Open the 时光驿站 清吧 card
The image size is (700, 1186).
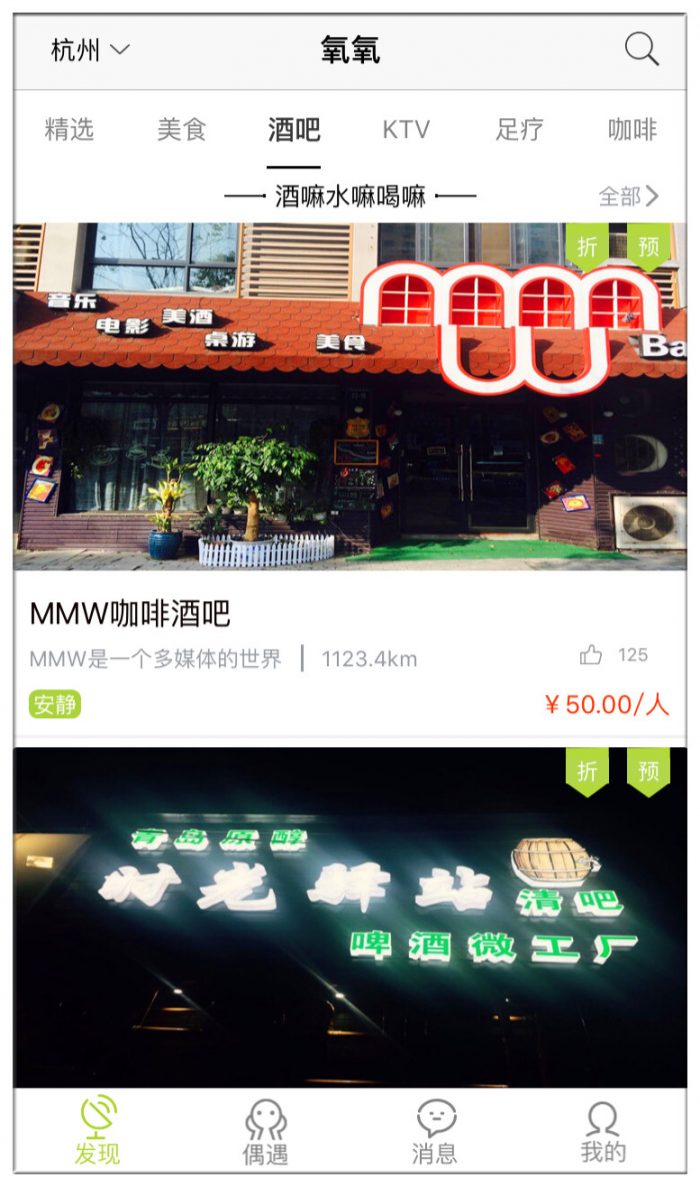(350, 915)
